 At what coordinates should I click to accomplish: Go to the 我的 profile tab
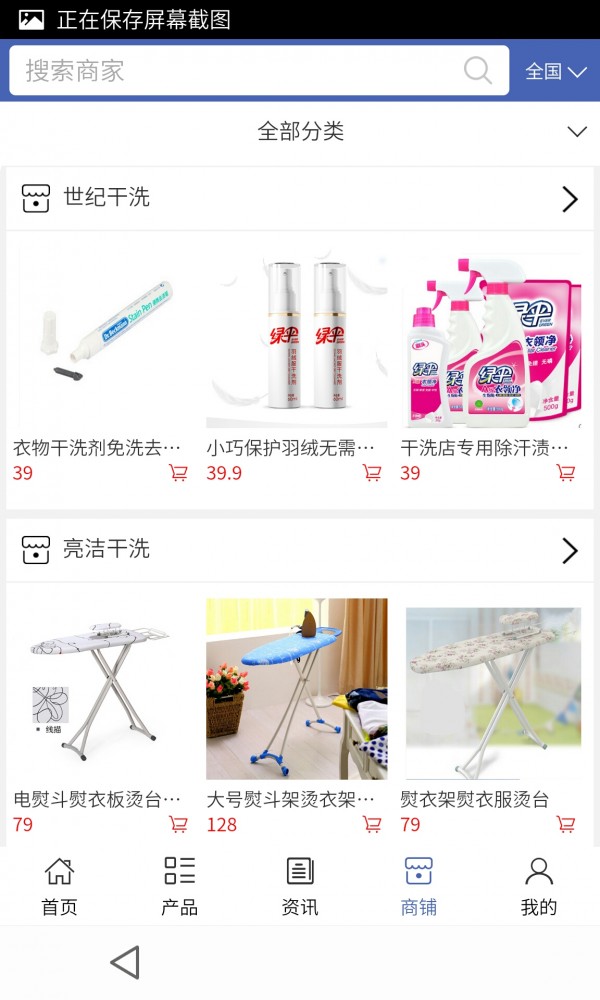[x=539, y=886]
